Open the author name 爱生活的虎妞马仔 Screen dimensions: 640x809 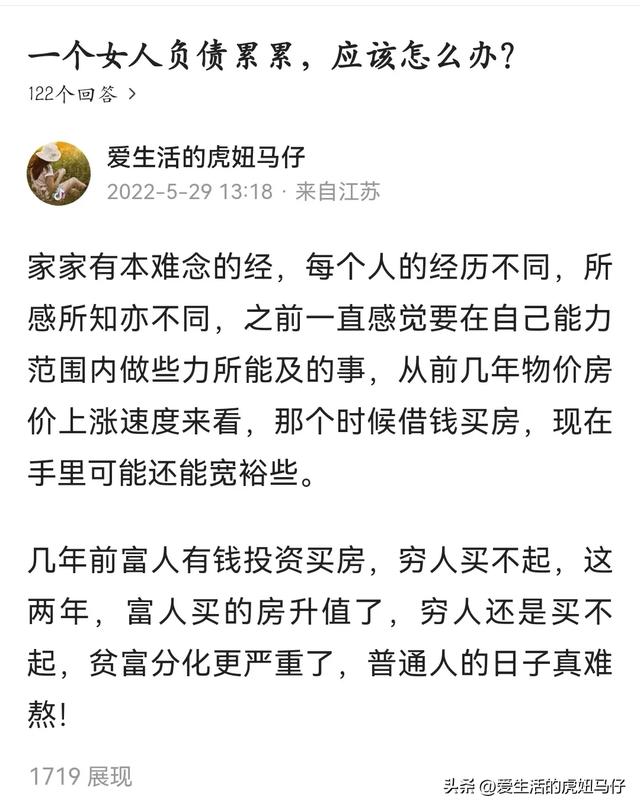(206, 157)
